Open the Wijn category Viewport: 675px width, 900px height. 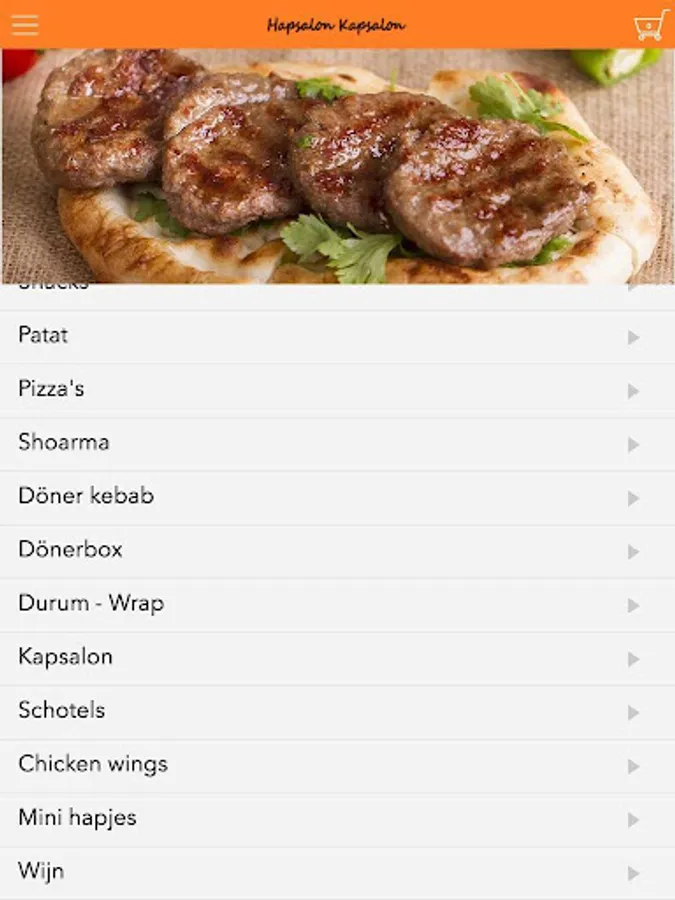click(337, 872)
